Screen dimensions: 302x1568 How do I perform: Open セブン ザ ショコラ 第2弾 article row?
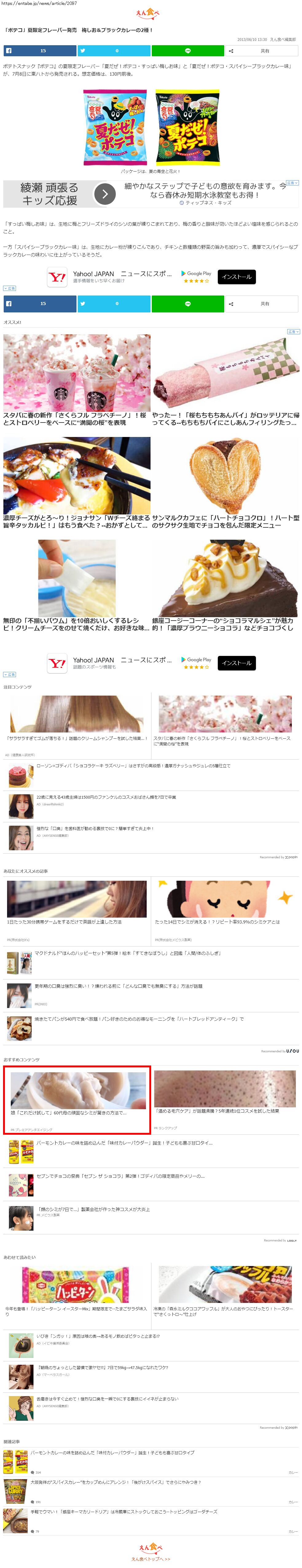coord(120,1177)
